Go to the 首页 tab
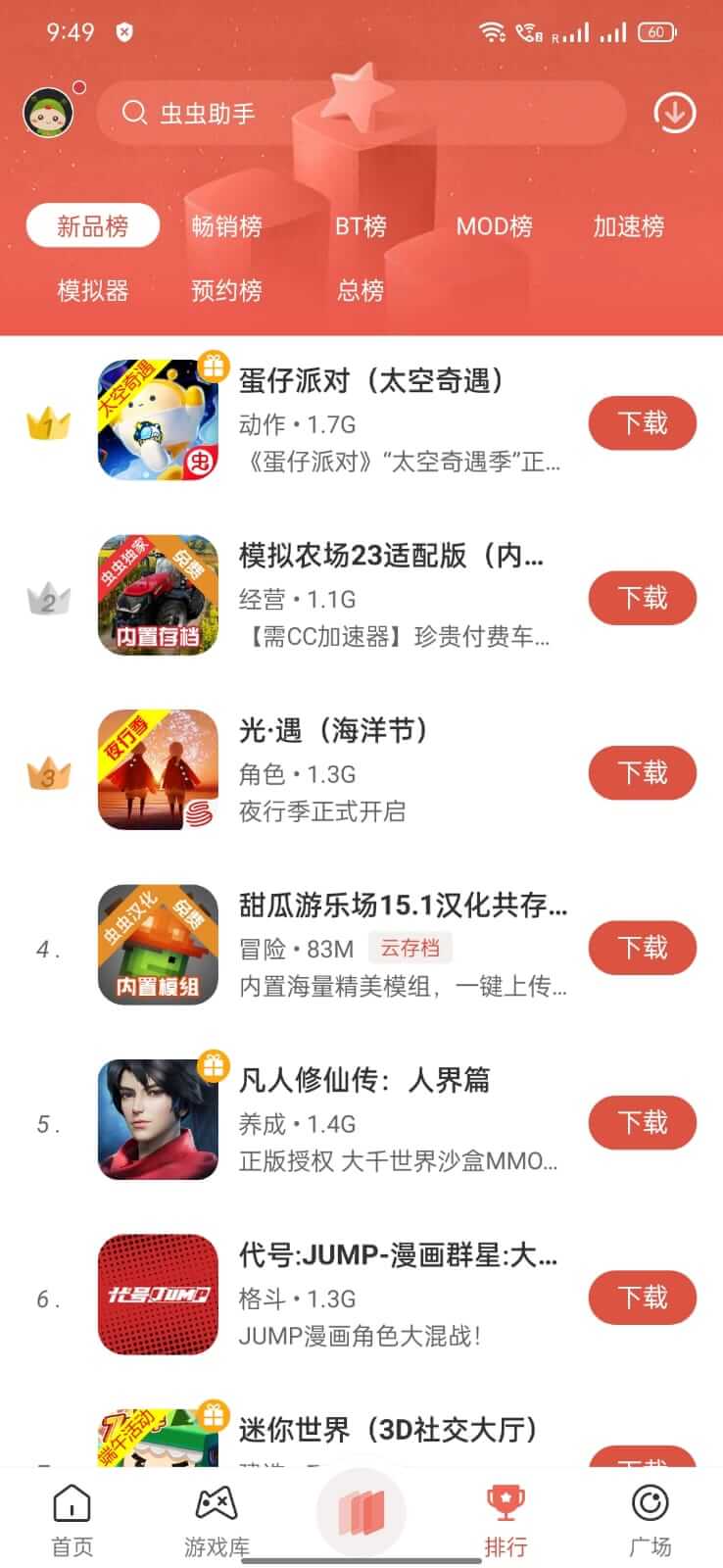This screenshot has height=1568, width=723. click(x=72, y=1519)
